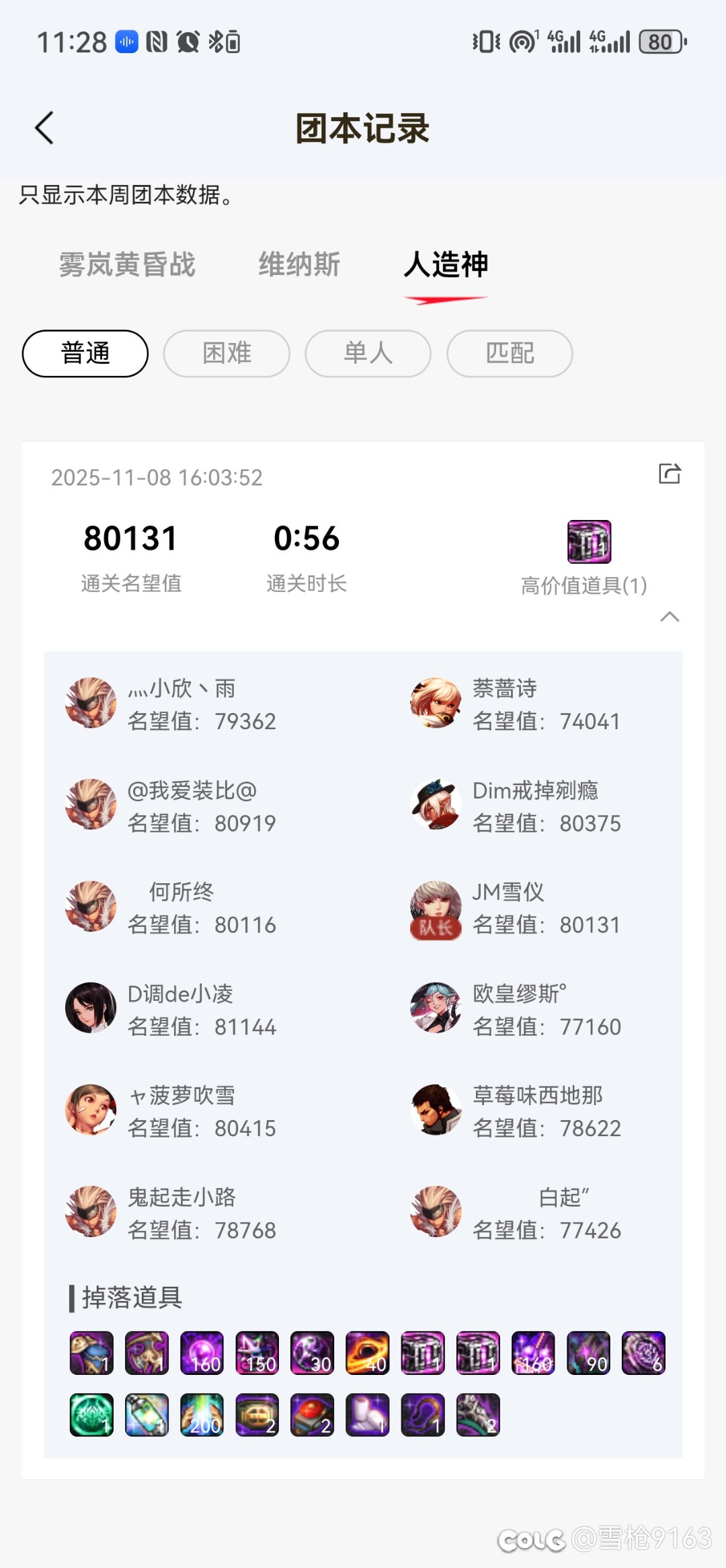The image size is (726, 1568).
Task: Select the red book drop item showing 2
Action: pyautogui.click(x=312, y=1416)
